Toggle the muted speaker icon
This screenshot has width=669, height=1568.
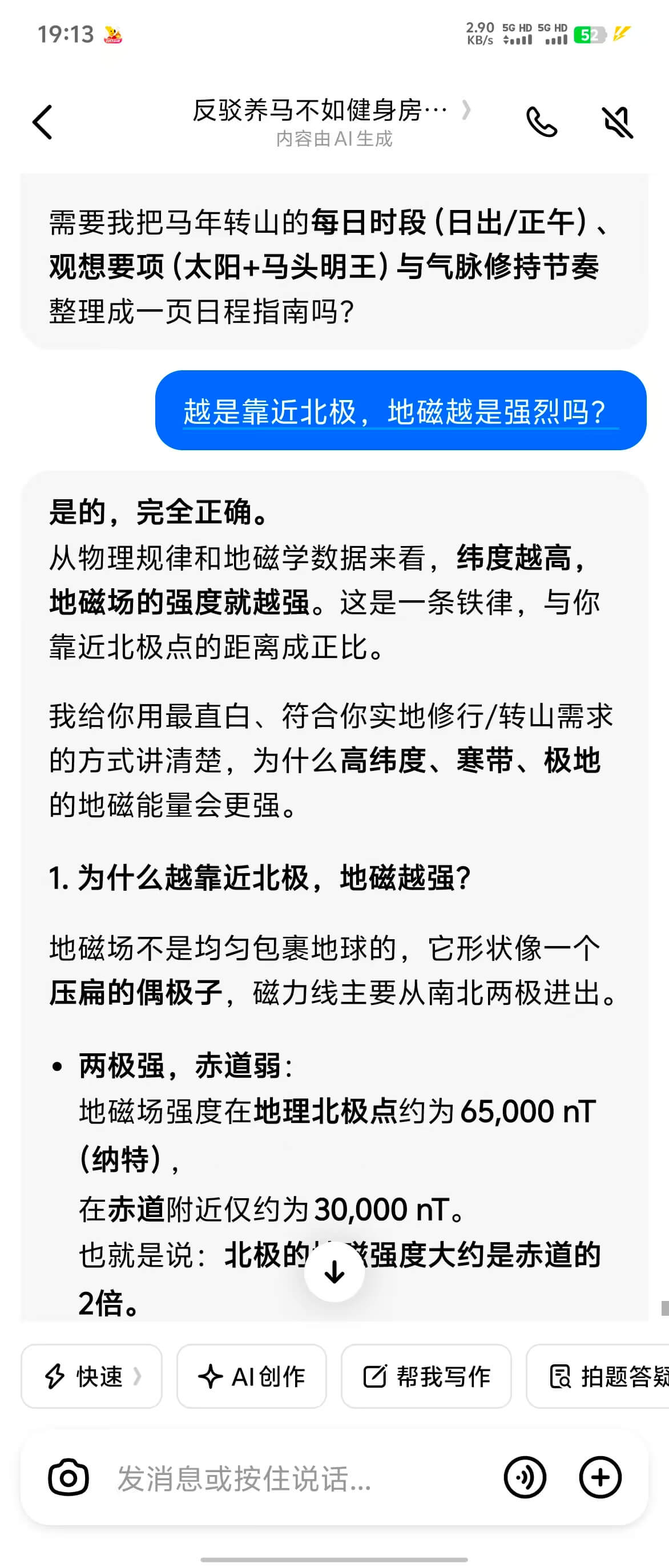617,122
